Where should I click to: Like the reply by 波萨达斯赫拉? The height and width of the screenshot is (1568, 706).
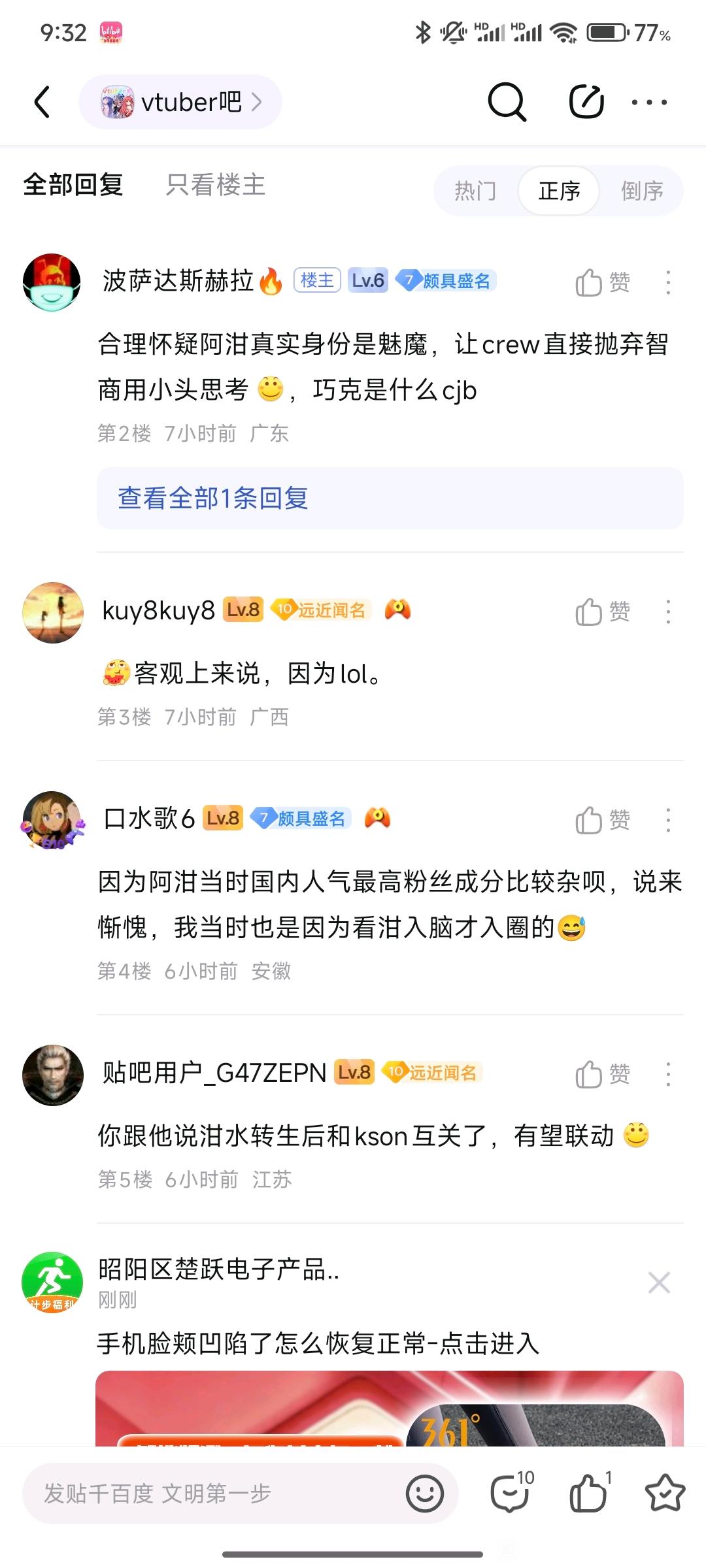click(x=602, y=283)
